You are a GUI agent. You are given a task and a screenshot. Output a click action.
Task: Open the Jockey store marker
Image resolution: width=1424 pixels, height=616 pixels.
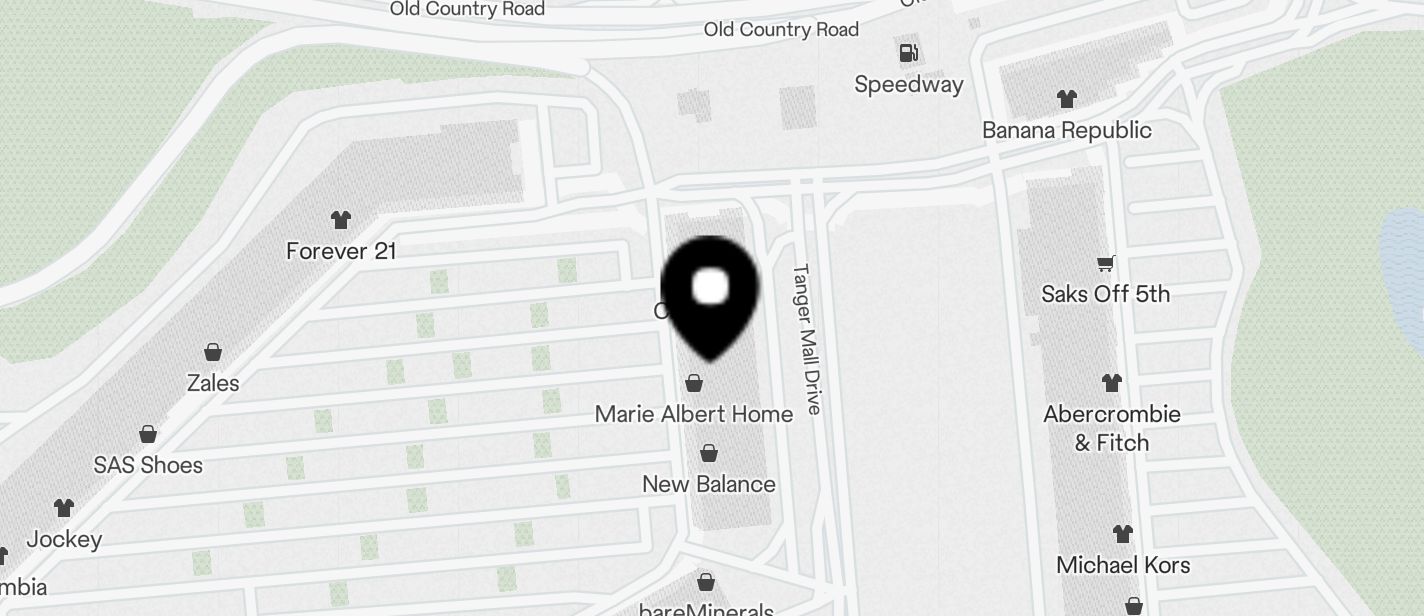64,509
